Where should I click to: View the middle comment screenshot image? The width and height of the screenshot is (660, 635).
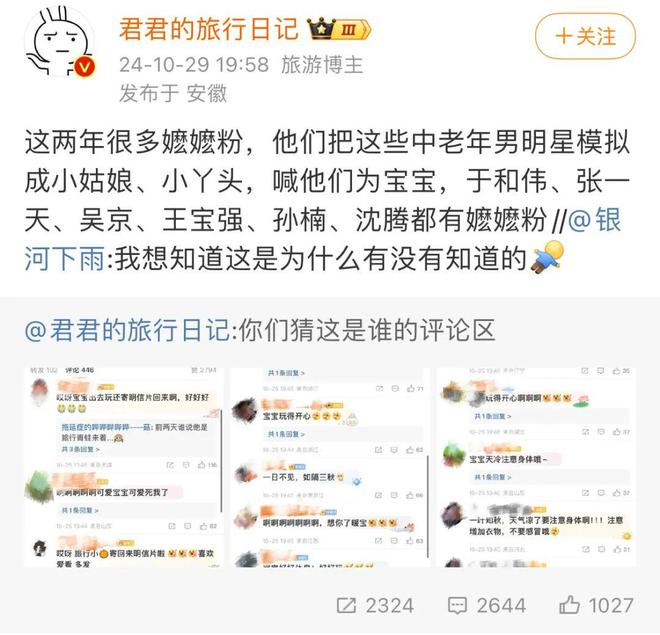tap(329, 465)
